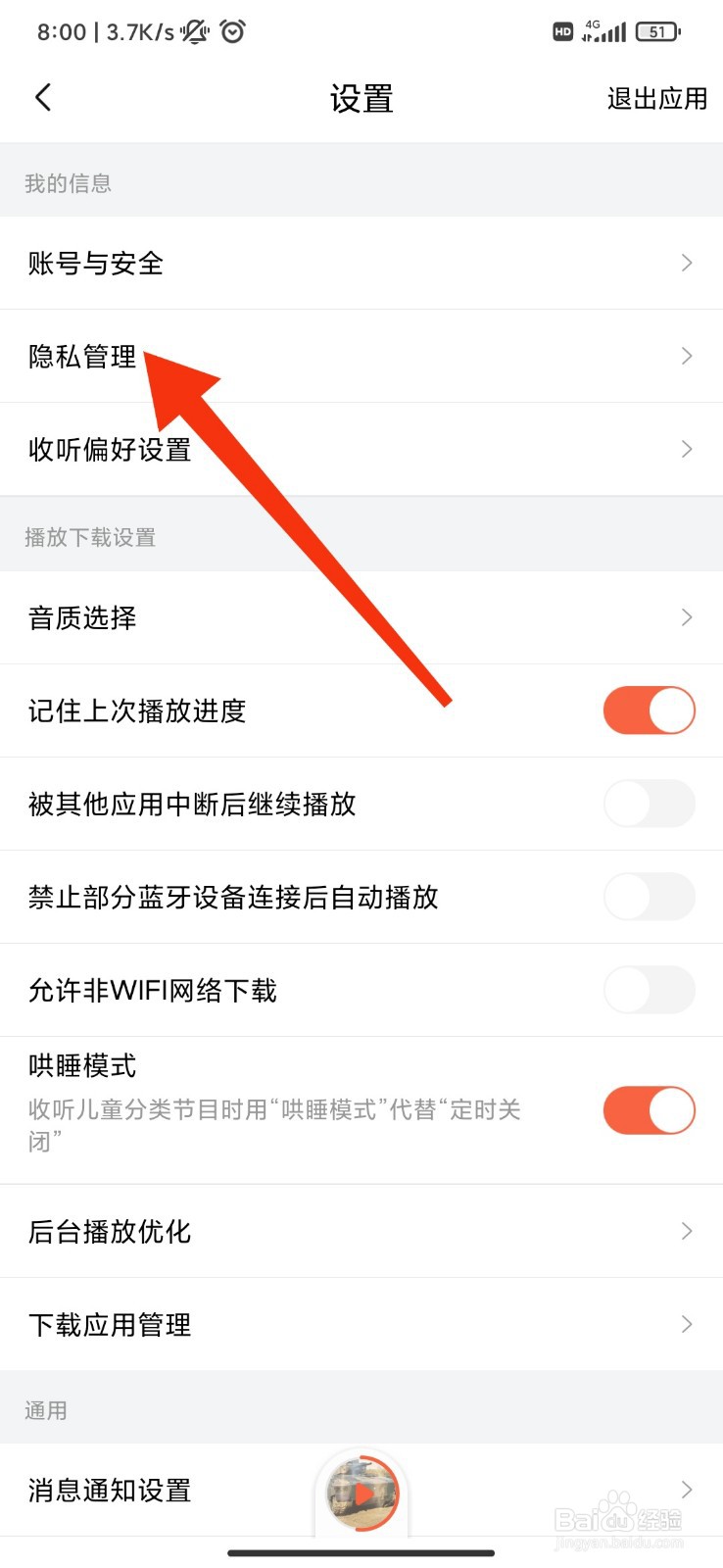Tap the muted notification icon in the status bar
Image resolution: width=723 pixels, height=1568 pixels.
coord(193,31)
